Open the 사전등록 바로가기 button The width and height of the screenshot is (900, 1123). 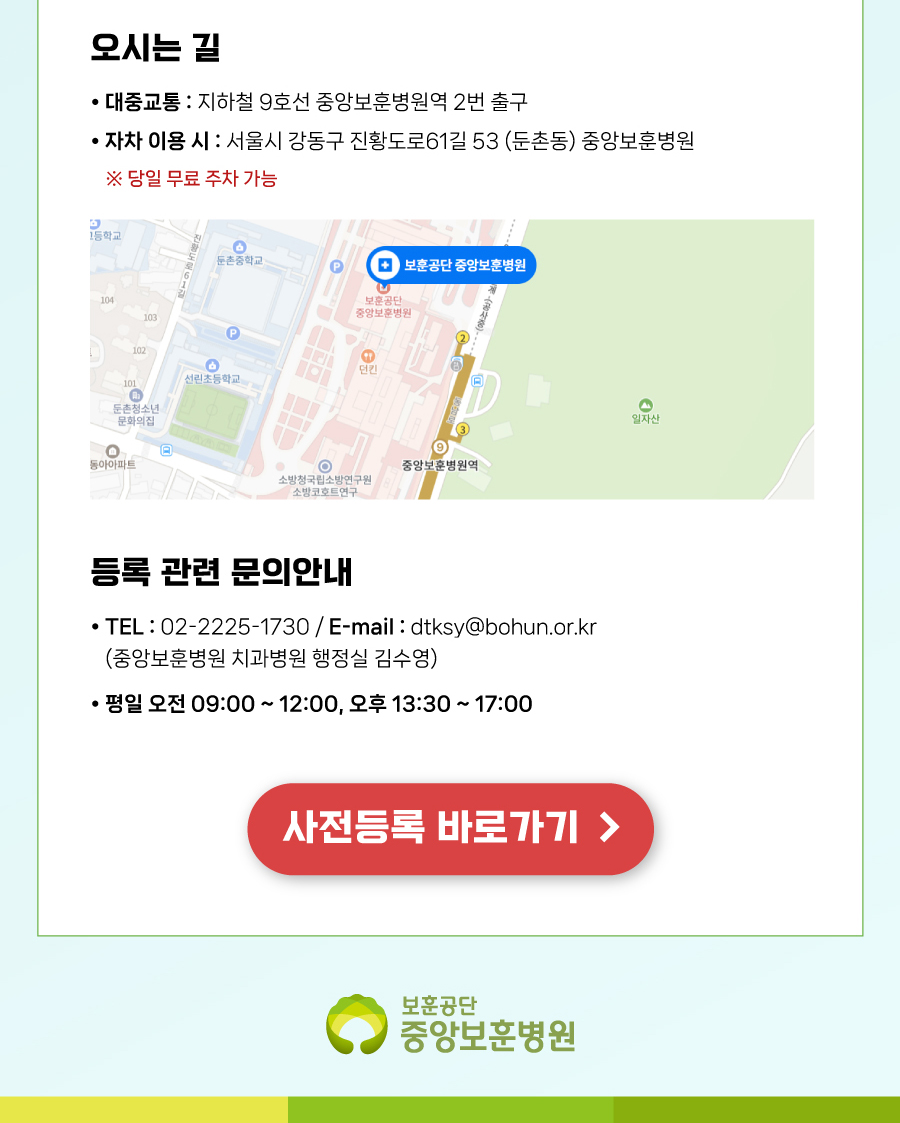(x=450, y=829)
